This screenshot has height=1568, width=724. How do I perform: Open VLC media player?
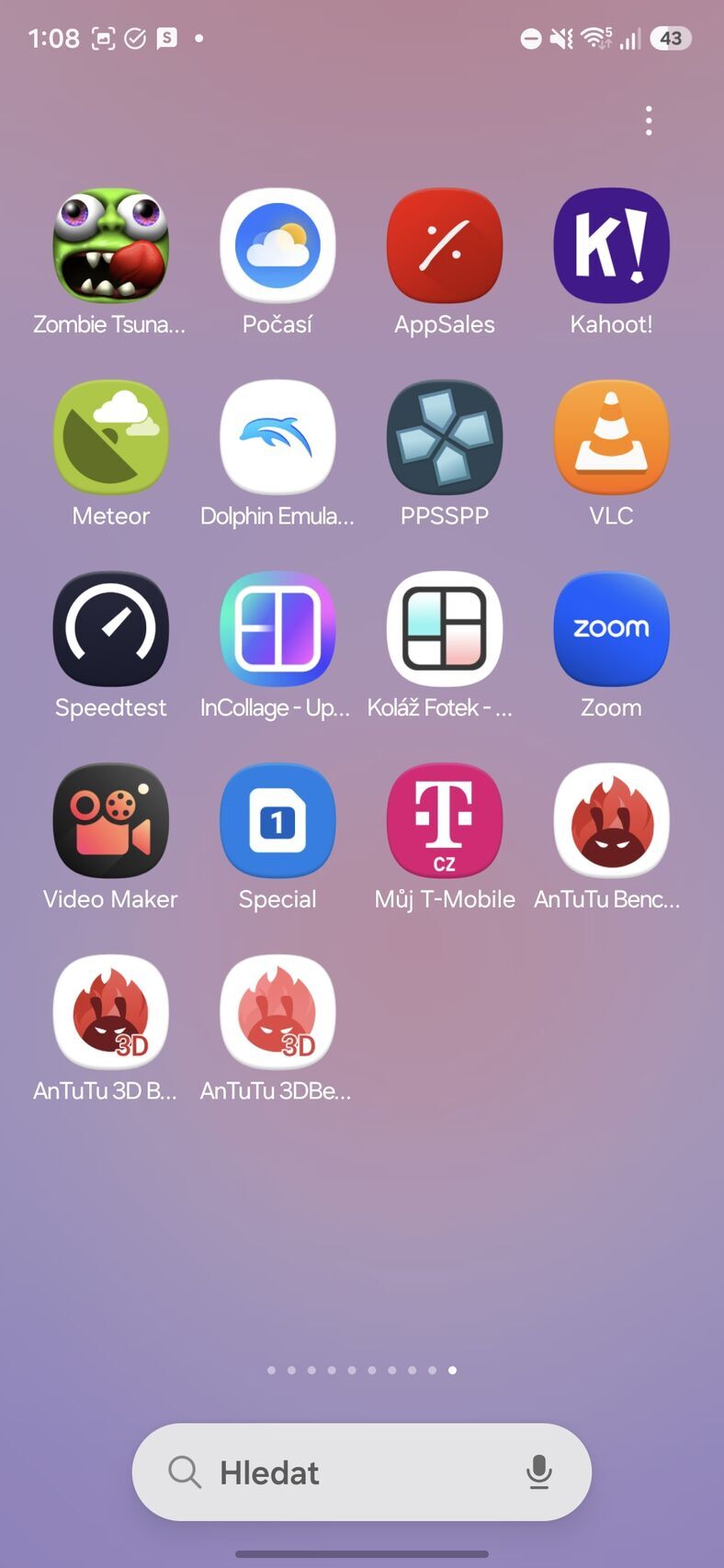pyautogui.click(x=611, y=437)
